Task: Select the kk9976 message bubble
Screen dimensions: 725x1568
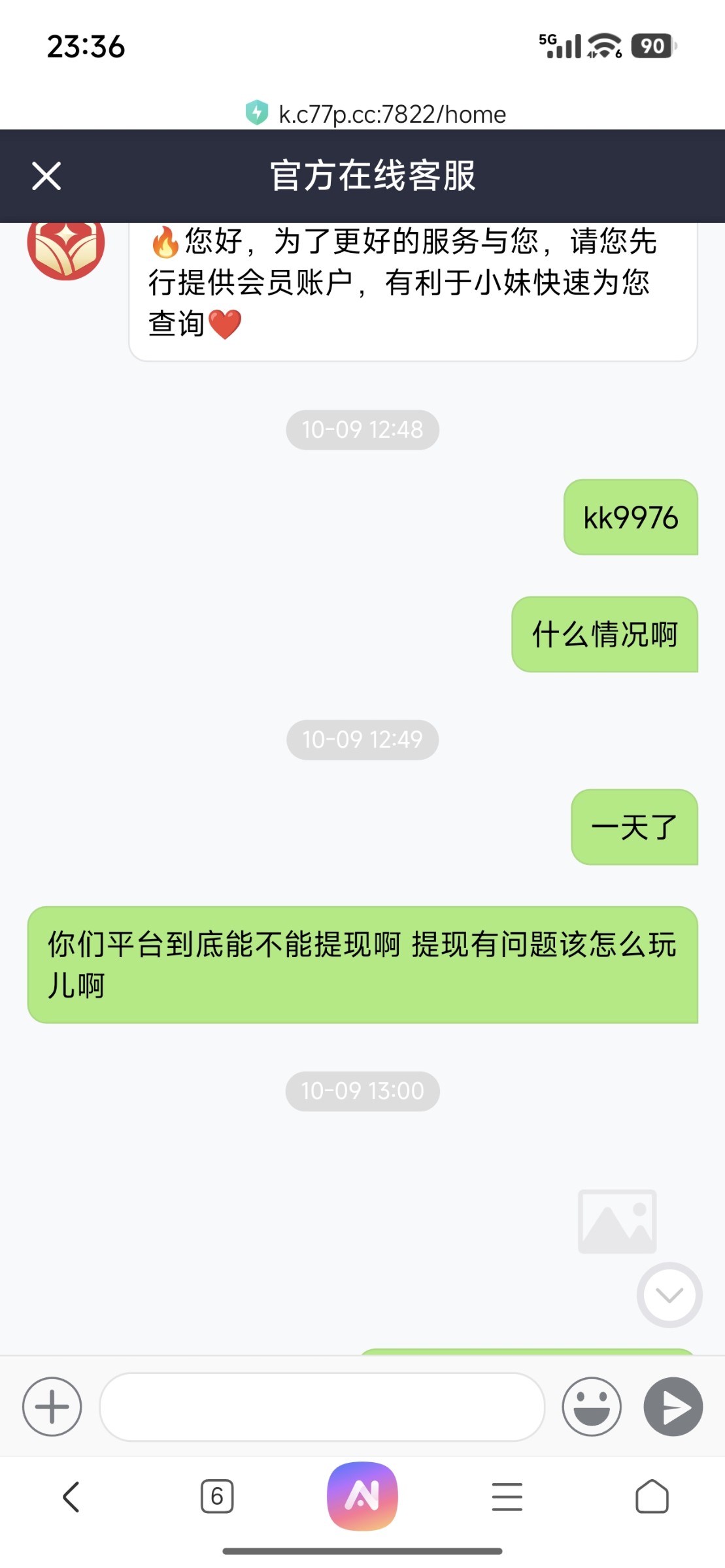Action: click(x=630, y=518)
